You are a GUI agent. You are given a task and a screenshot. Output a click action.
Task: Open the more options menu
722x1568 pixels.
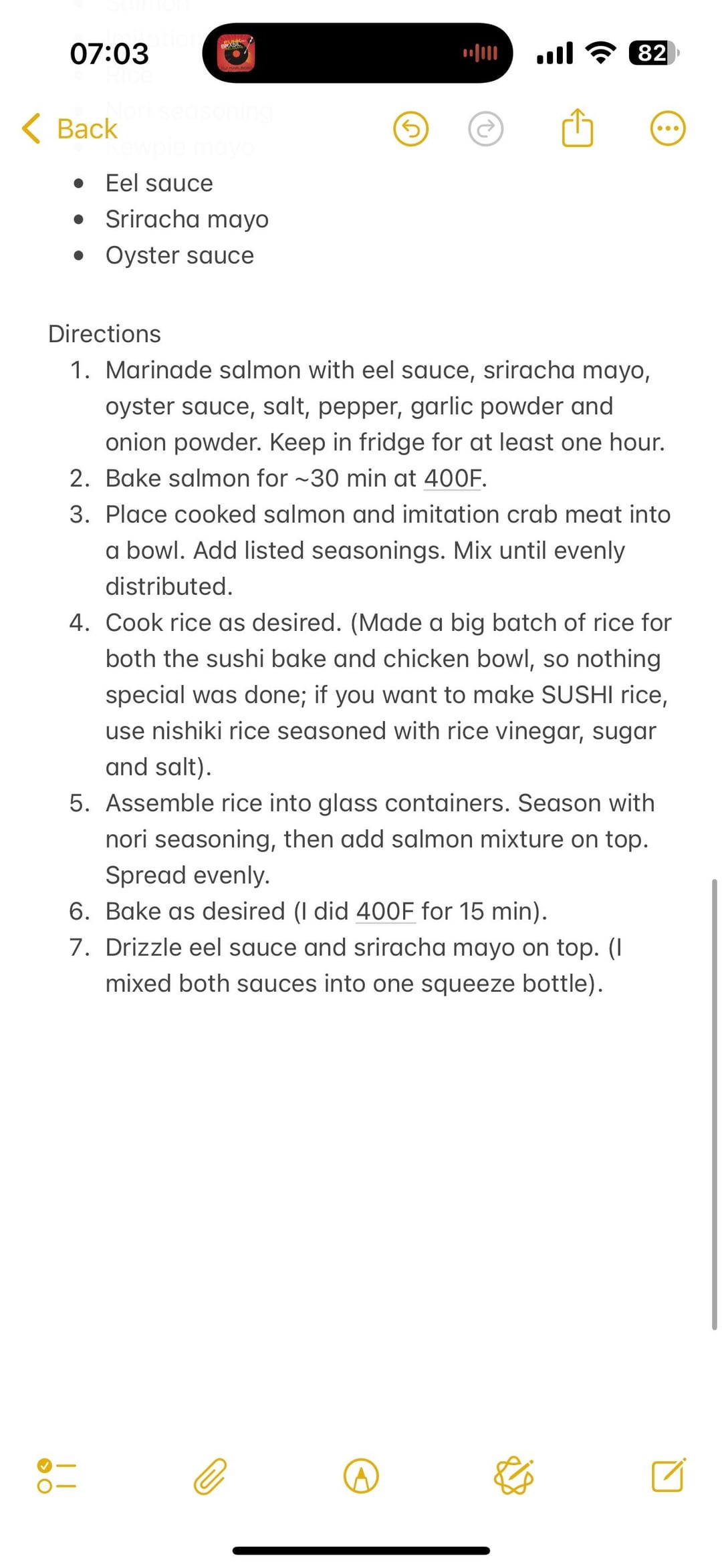tap(667, 128)
